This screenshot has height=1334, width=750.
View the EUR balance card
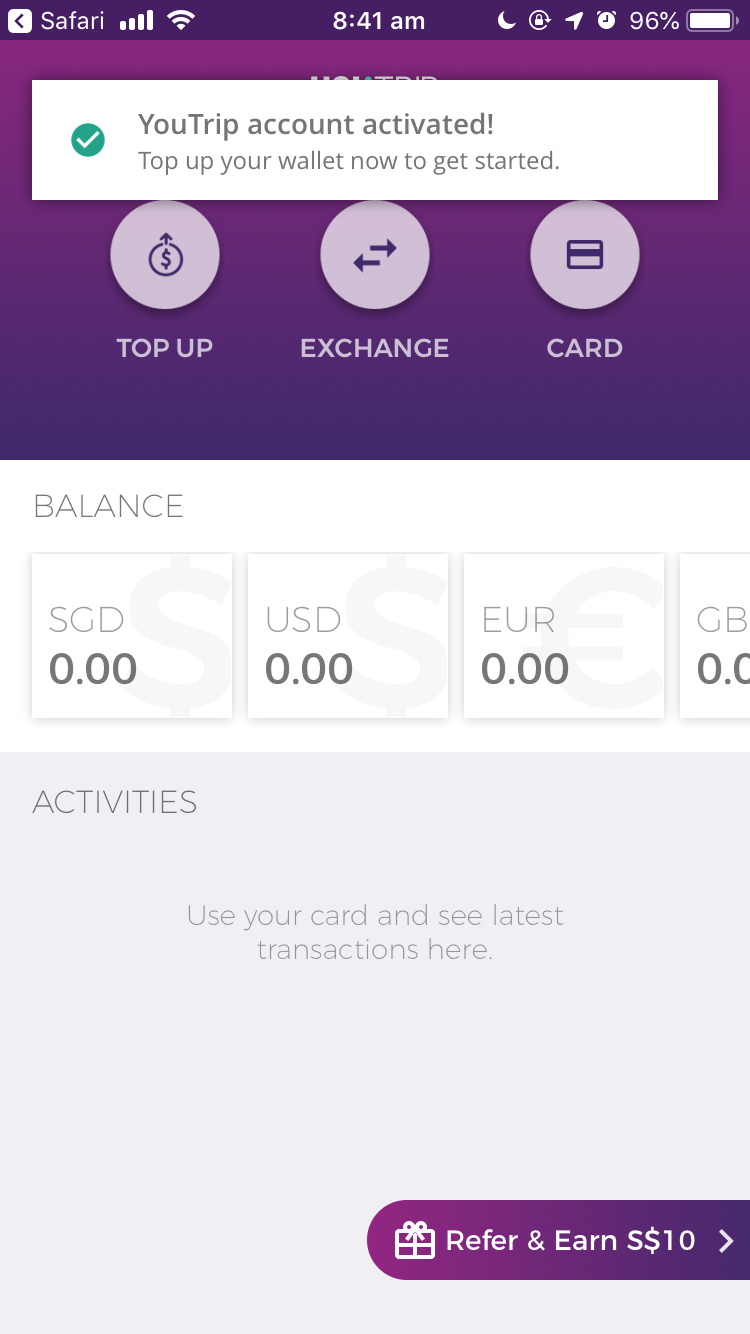[564, 636]
